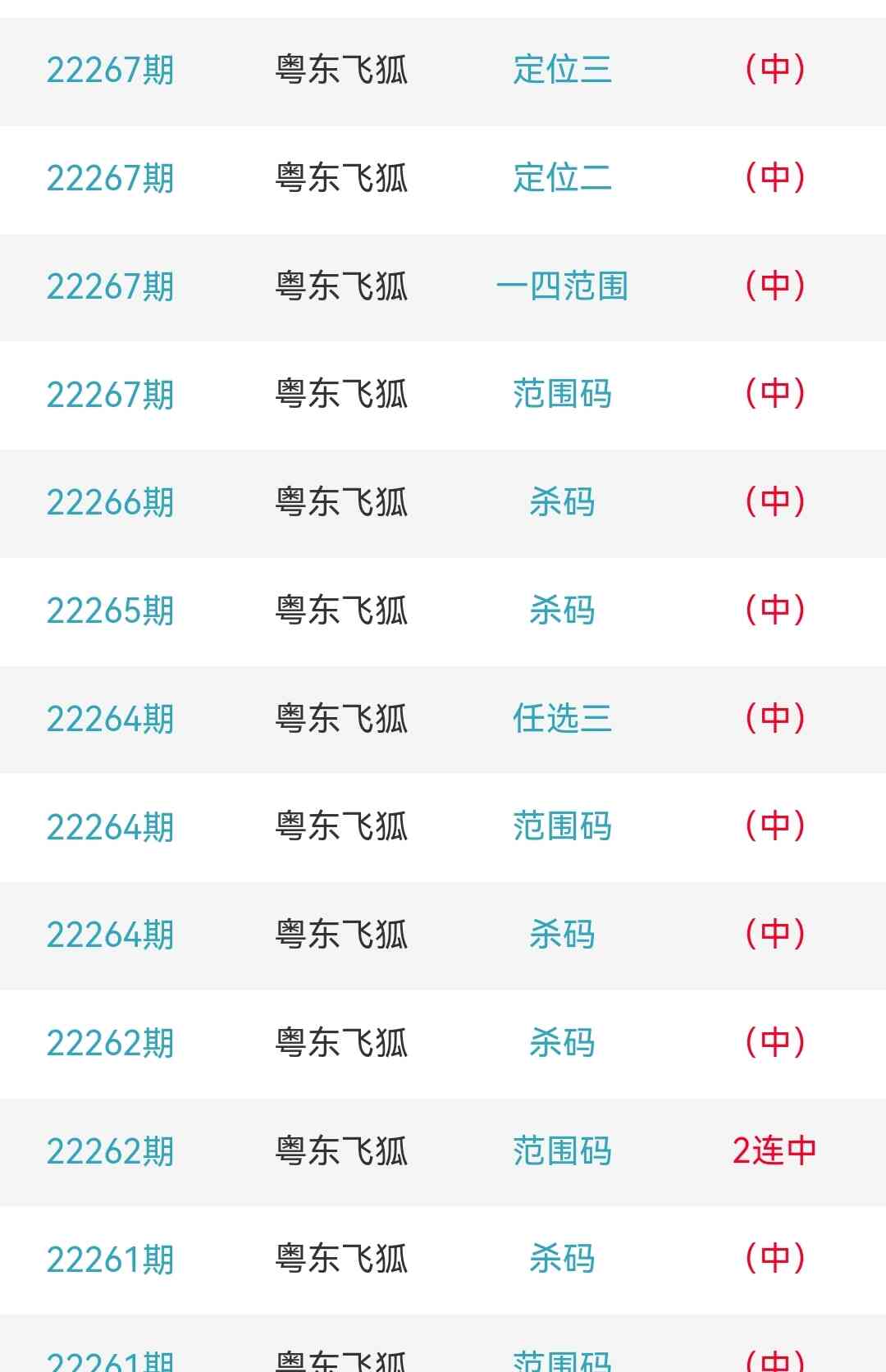View the 22264期 任选三 prediction
Viewport: 886px width, 1372px height.
[x=562, y=719]
